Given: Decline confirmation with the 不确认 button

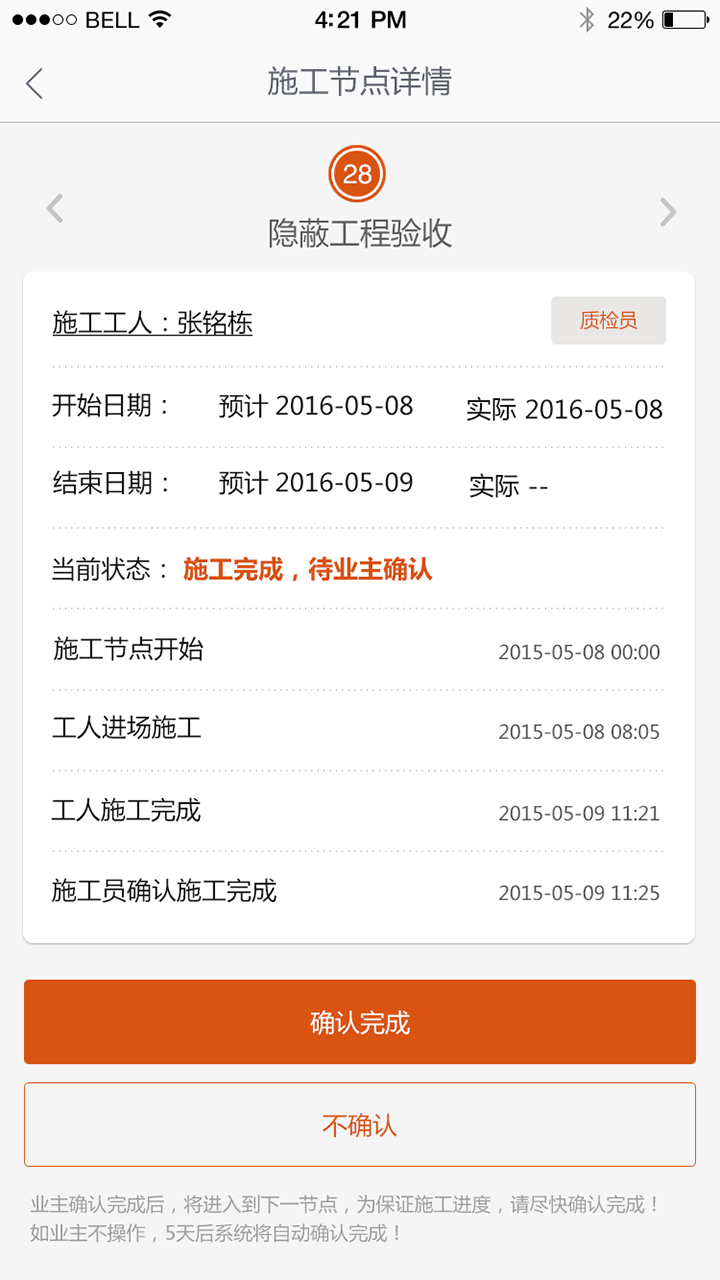Looking at the screenshot, I should pyautogui.click(x=360, y=1126).
